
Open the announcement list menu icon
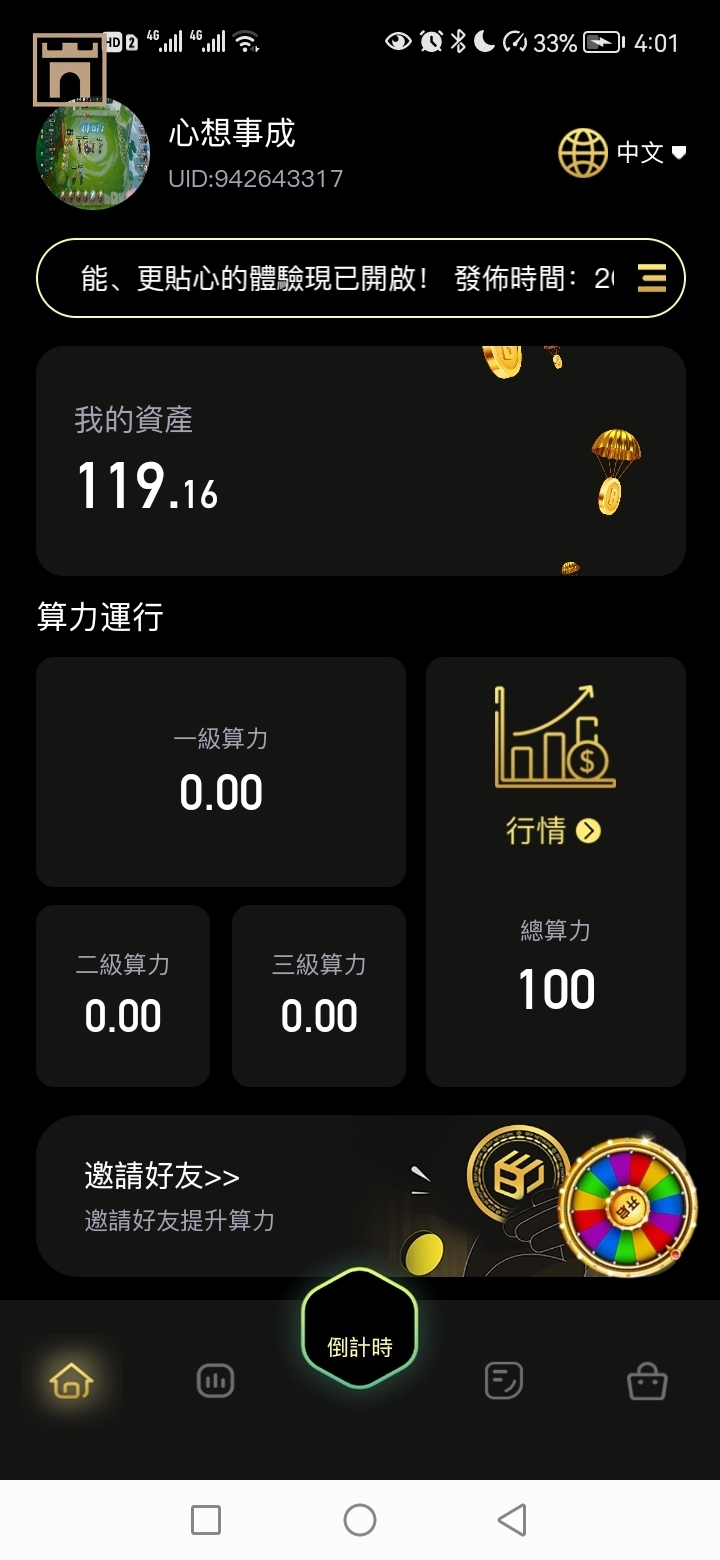(x=651, y=277)
